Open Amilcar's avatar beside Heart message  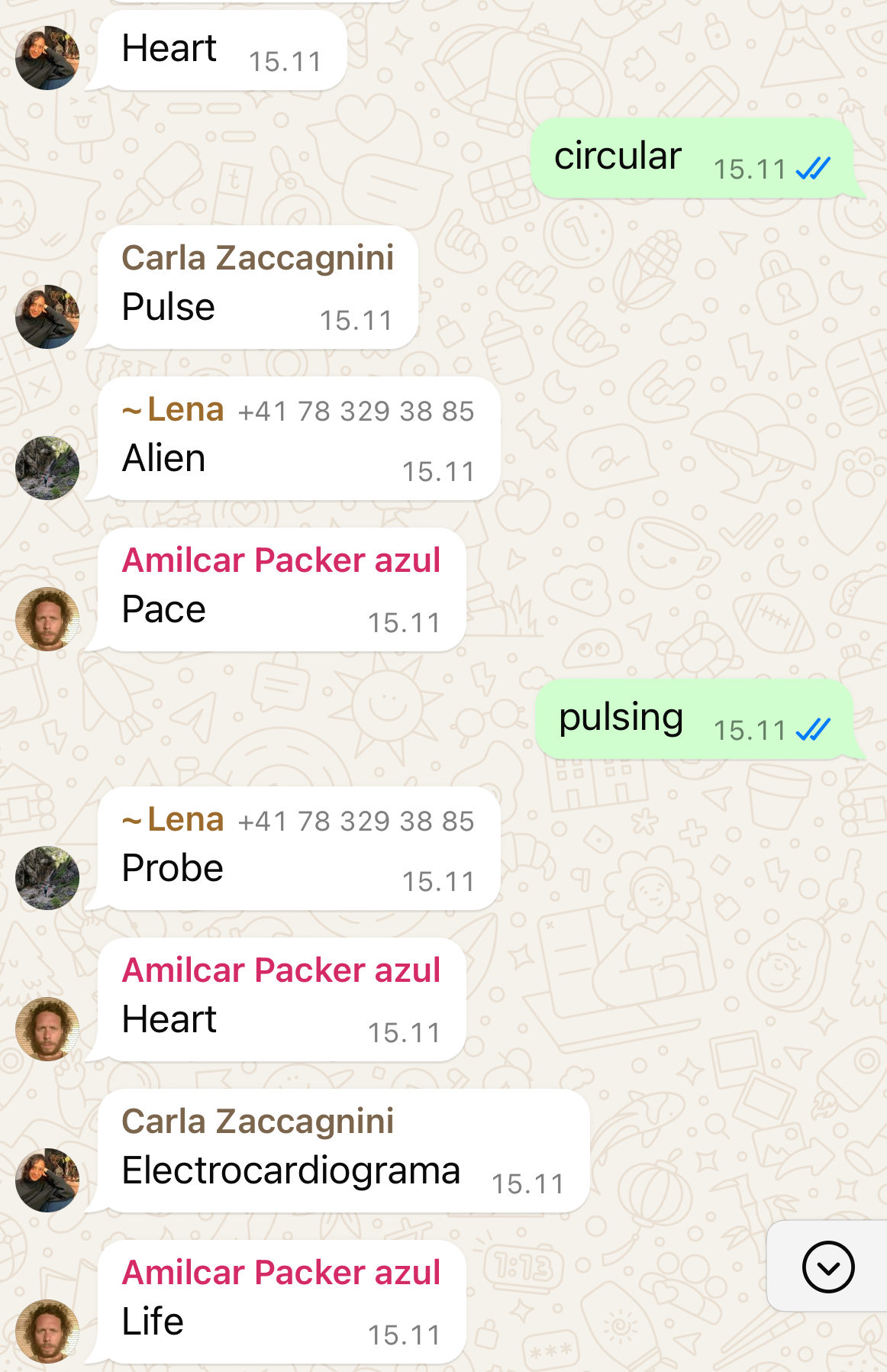point(47,1028)
